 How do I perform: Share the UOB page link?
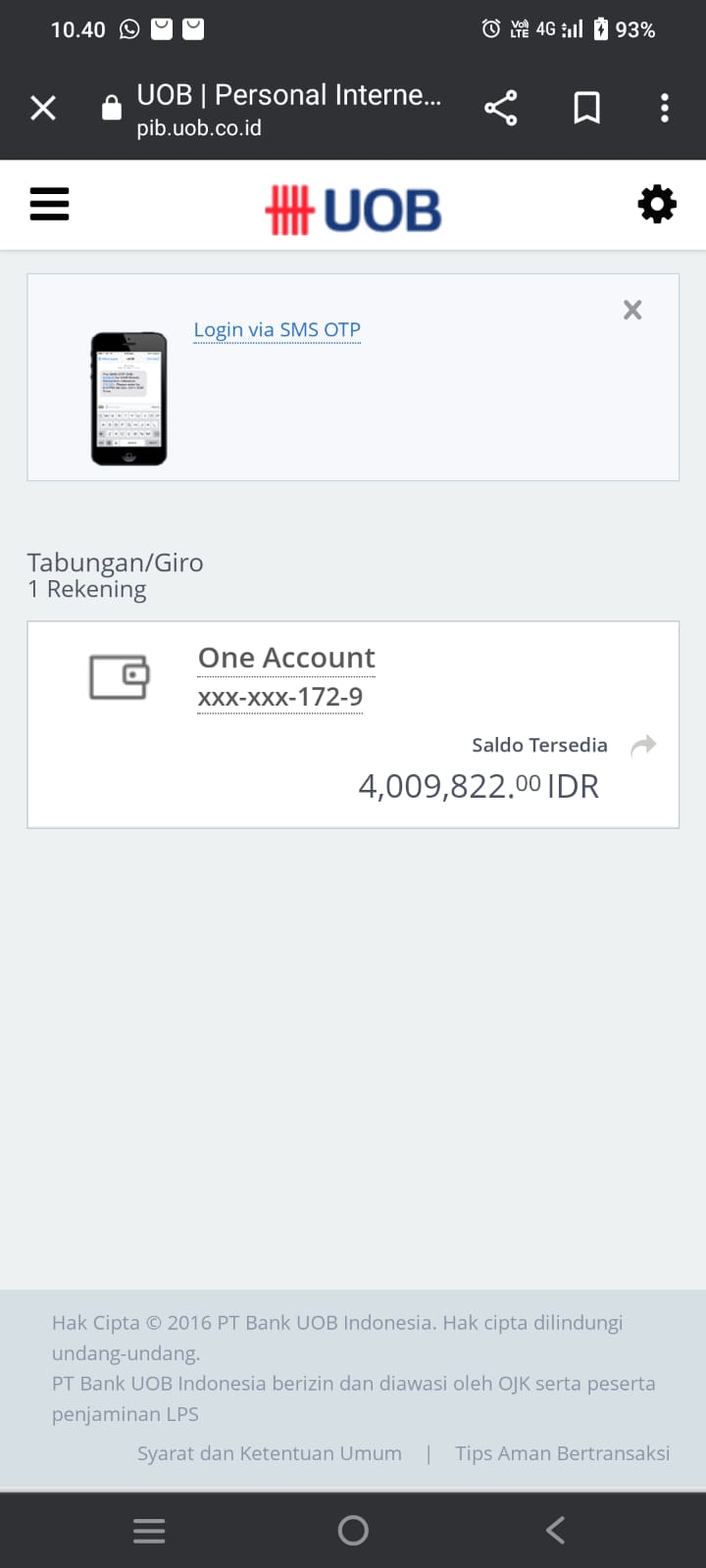tap(501, 108)
